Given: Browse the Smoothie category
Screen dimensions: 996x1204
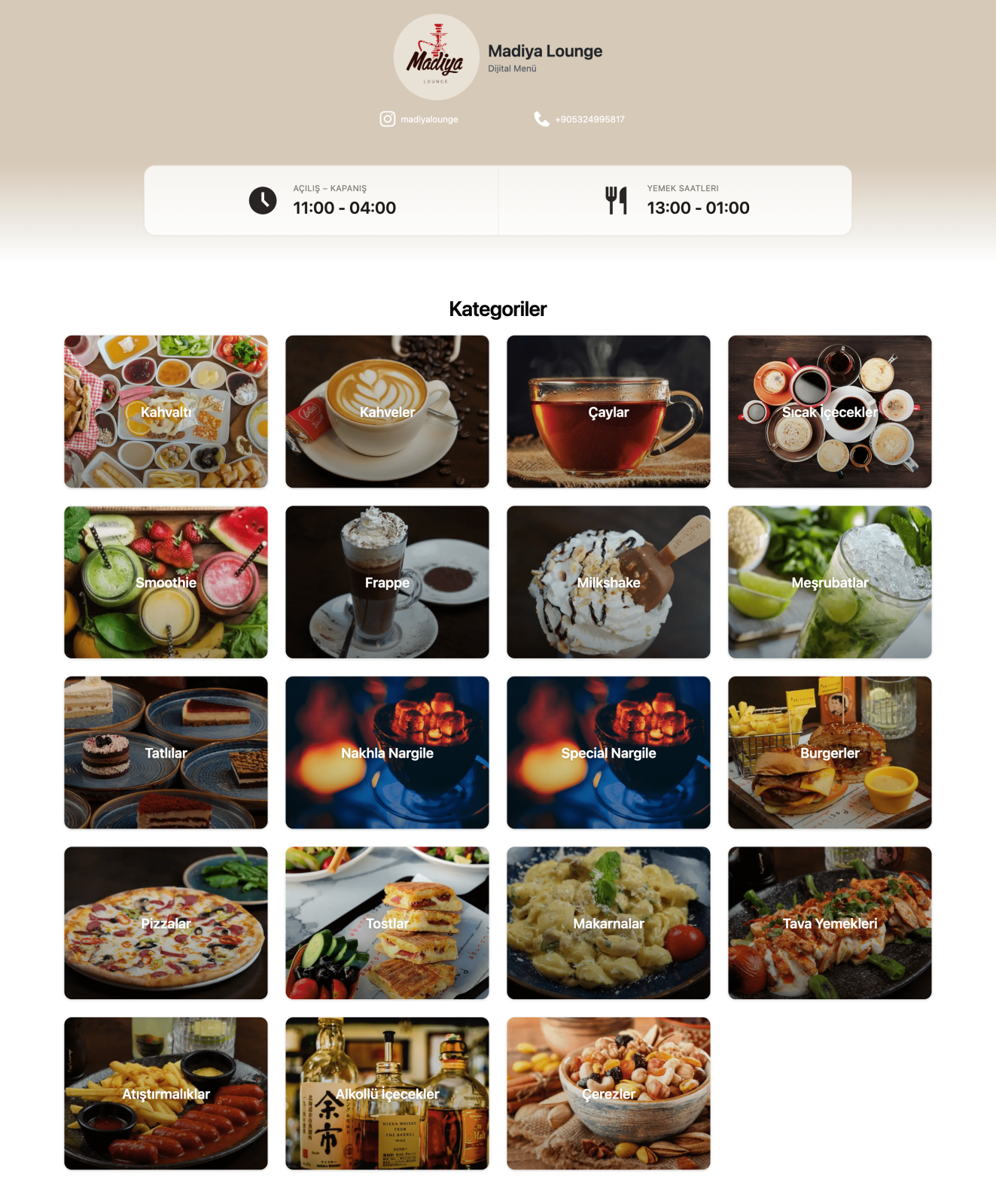Looking at the screenshot, I should [x=166, y=582].
